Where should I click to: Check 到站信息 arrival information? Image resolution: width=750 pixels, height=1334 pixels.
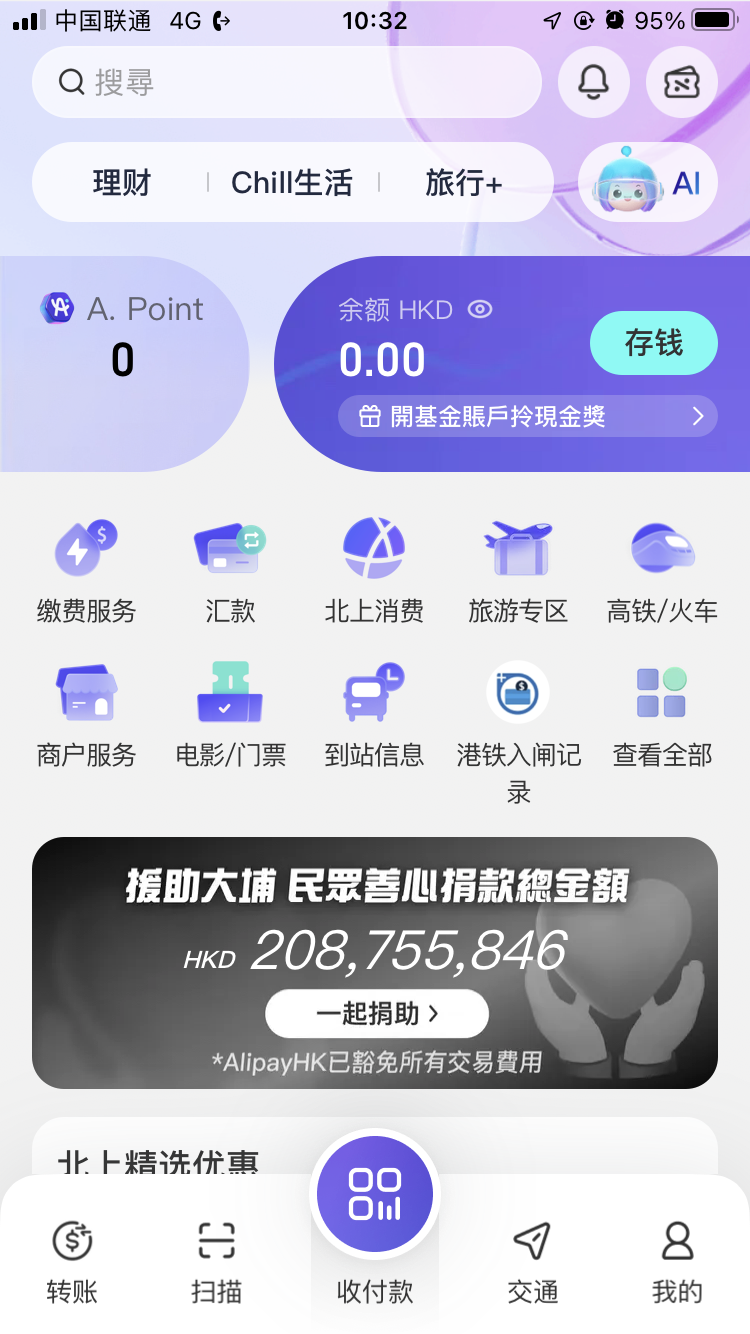(x=374, y=710)
